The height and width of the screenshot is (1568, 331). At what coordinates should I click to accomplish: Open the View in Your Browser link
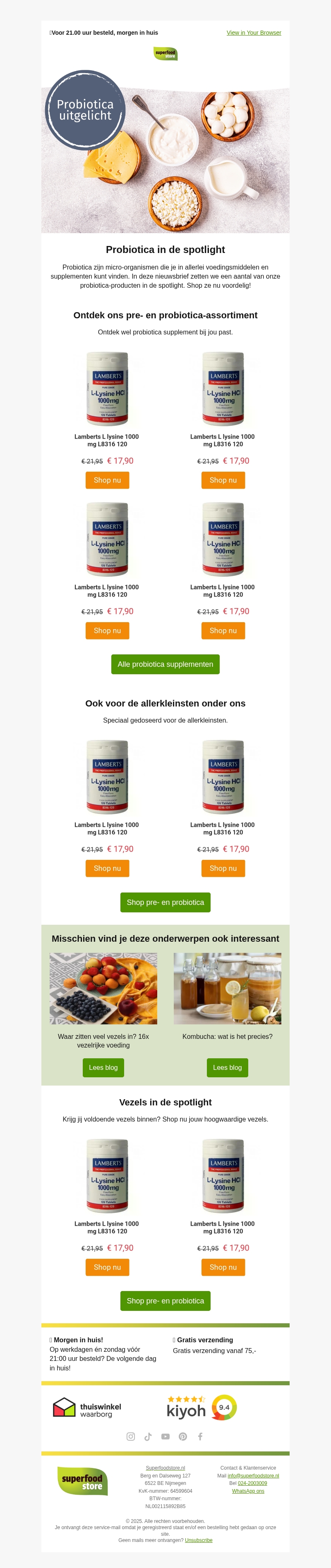(x=254, y=33)
